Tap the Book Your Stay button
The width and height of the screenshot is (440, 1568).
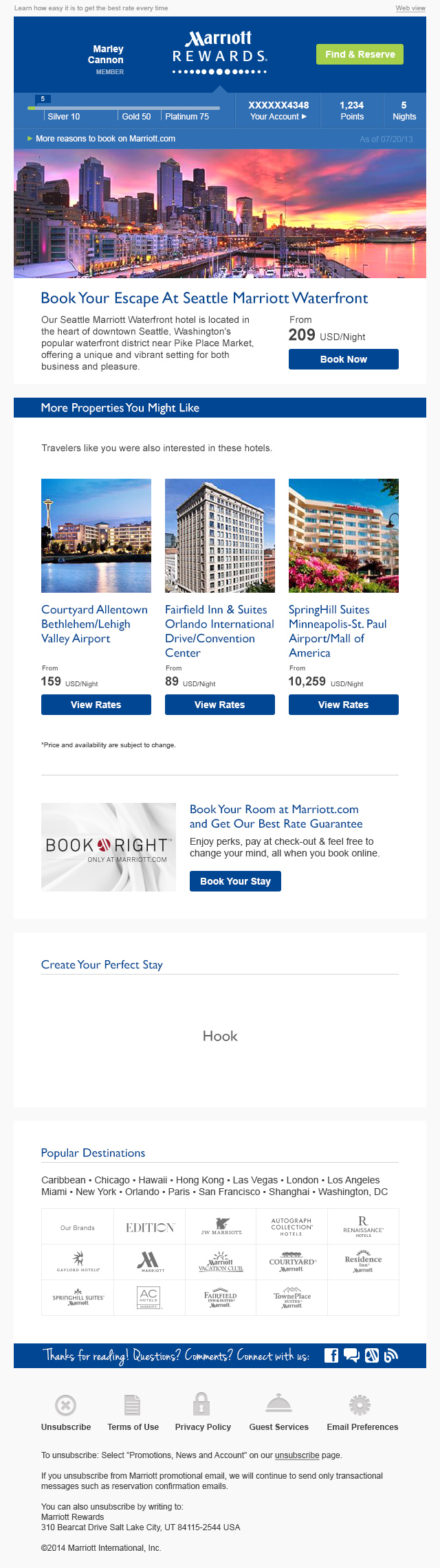[x=235, y=881]
